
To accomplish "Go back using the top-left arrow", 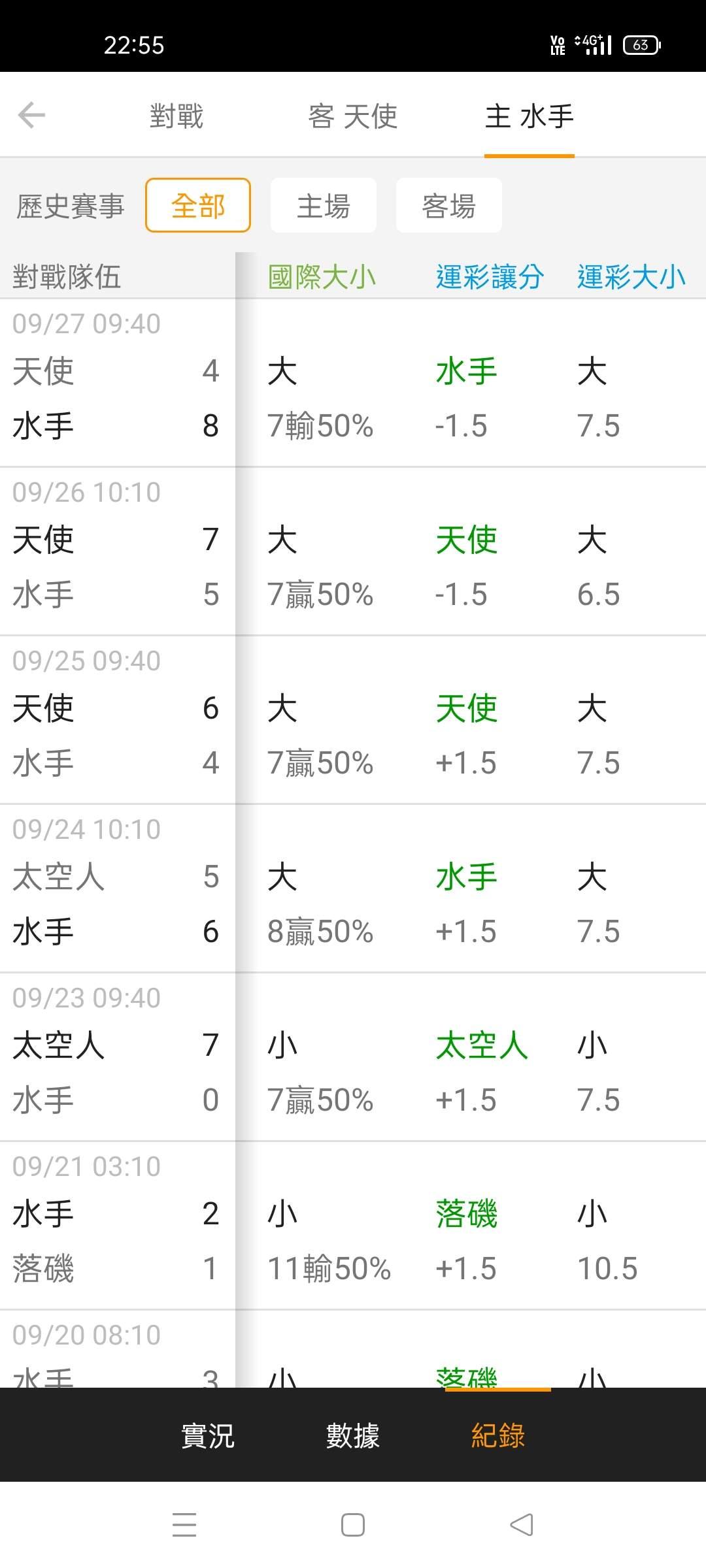I will pos(31,116).
